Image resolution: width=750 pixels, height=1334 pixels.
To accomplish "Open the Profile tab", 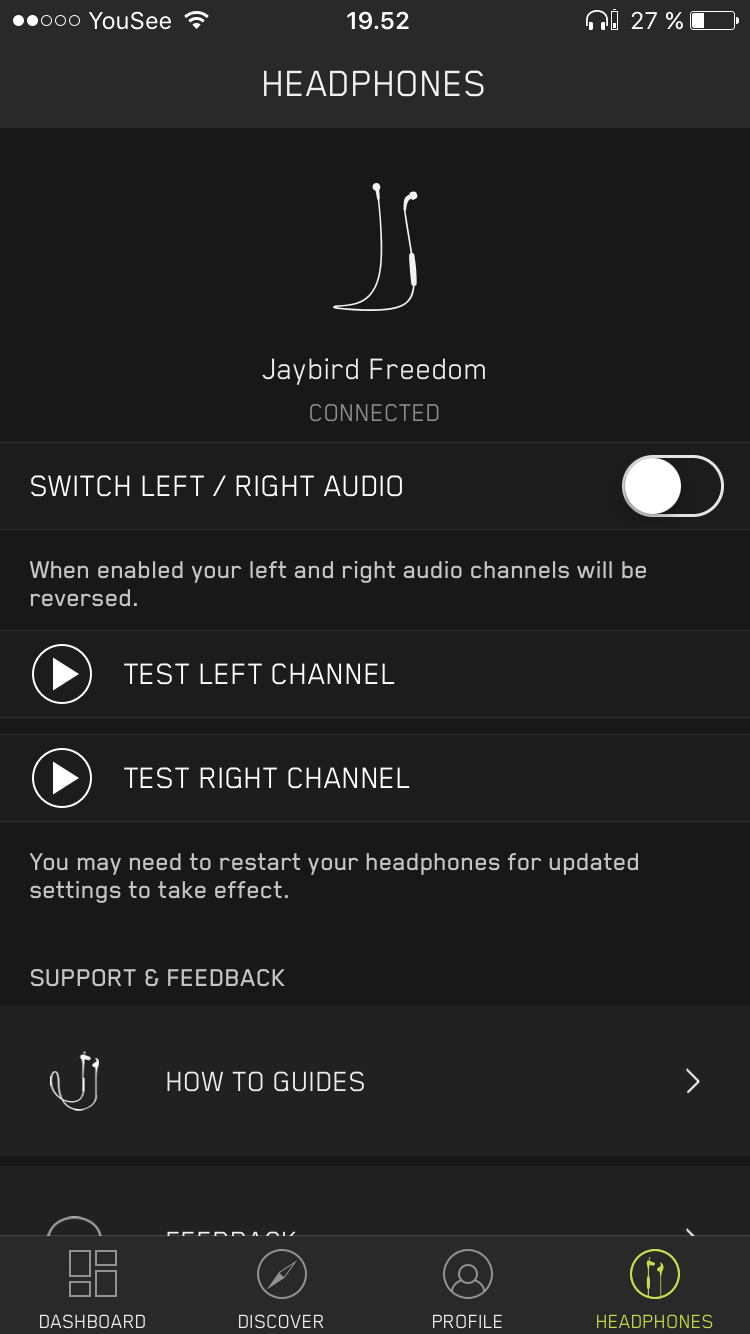I will 467,1289.
